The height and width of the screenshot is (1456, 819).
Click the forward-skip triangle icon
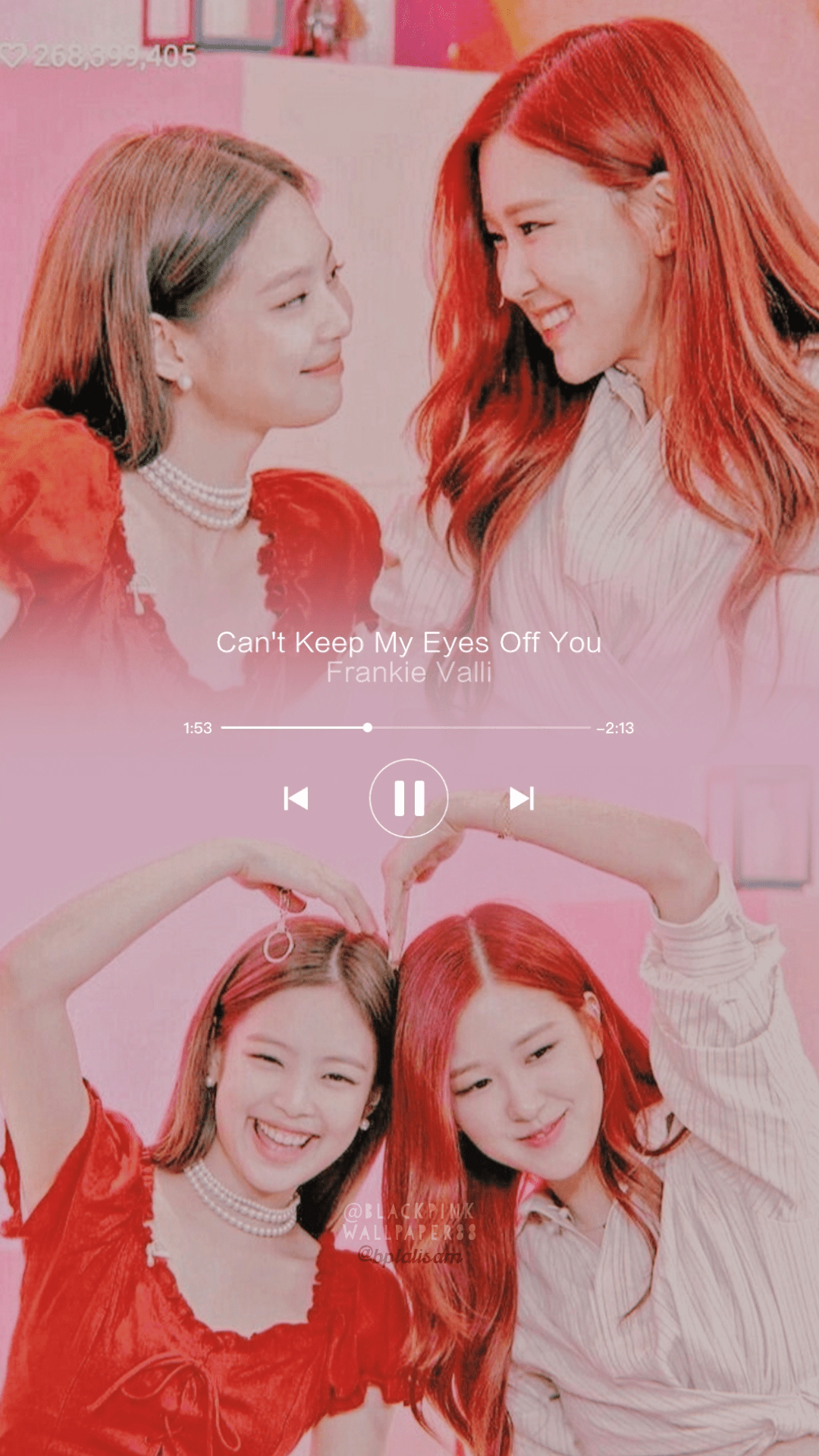[519, 798]
